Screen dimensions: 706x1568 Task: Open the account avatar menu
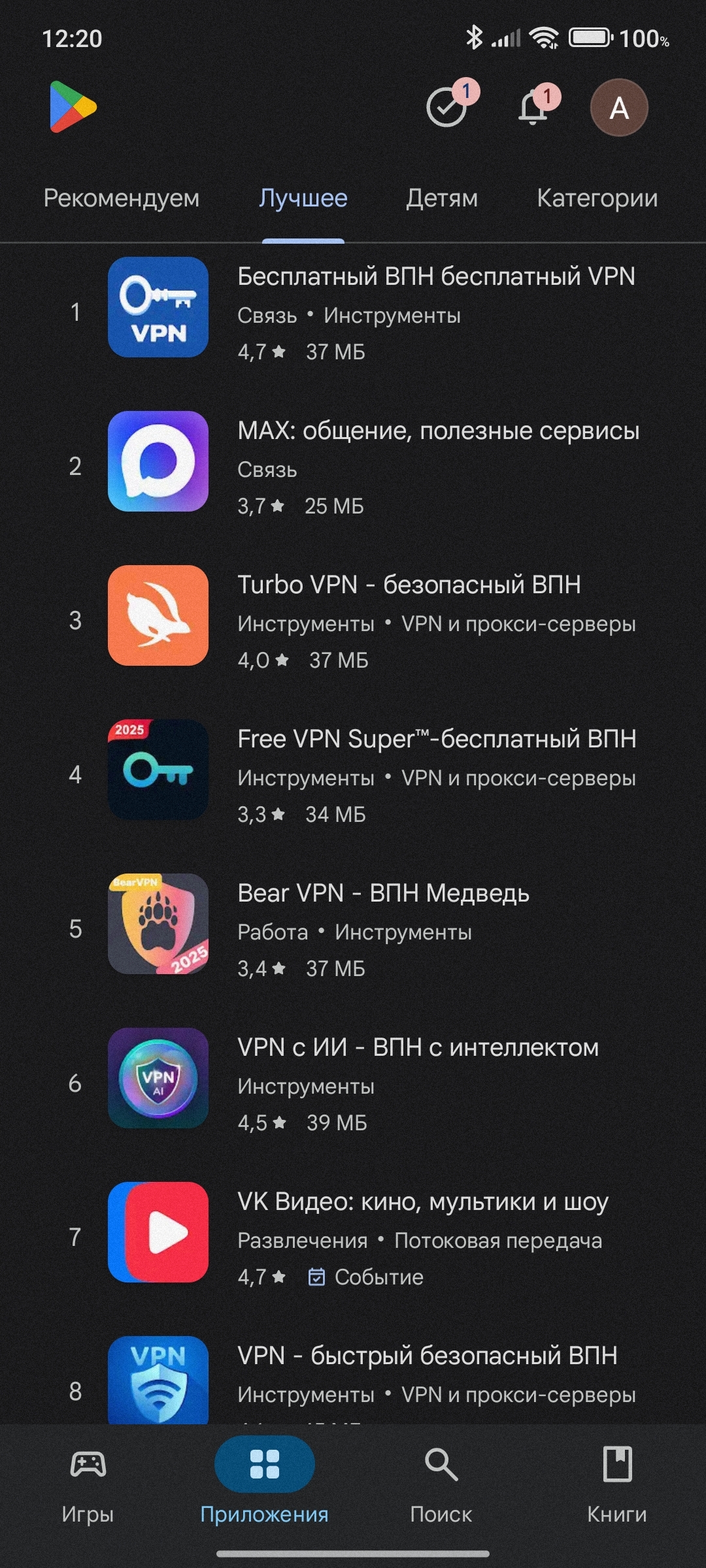pos(619,108)
